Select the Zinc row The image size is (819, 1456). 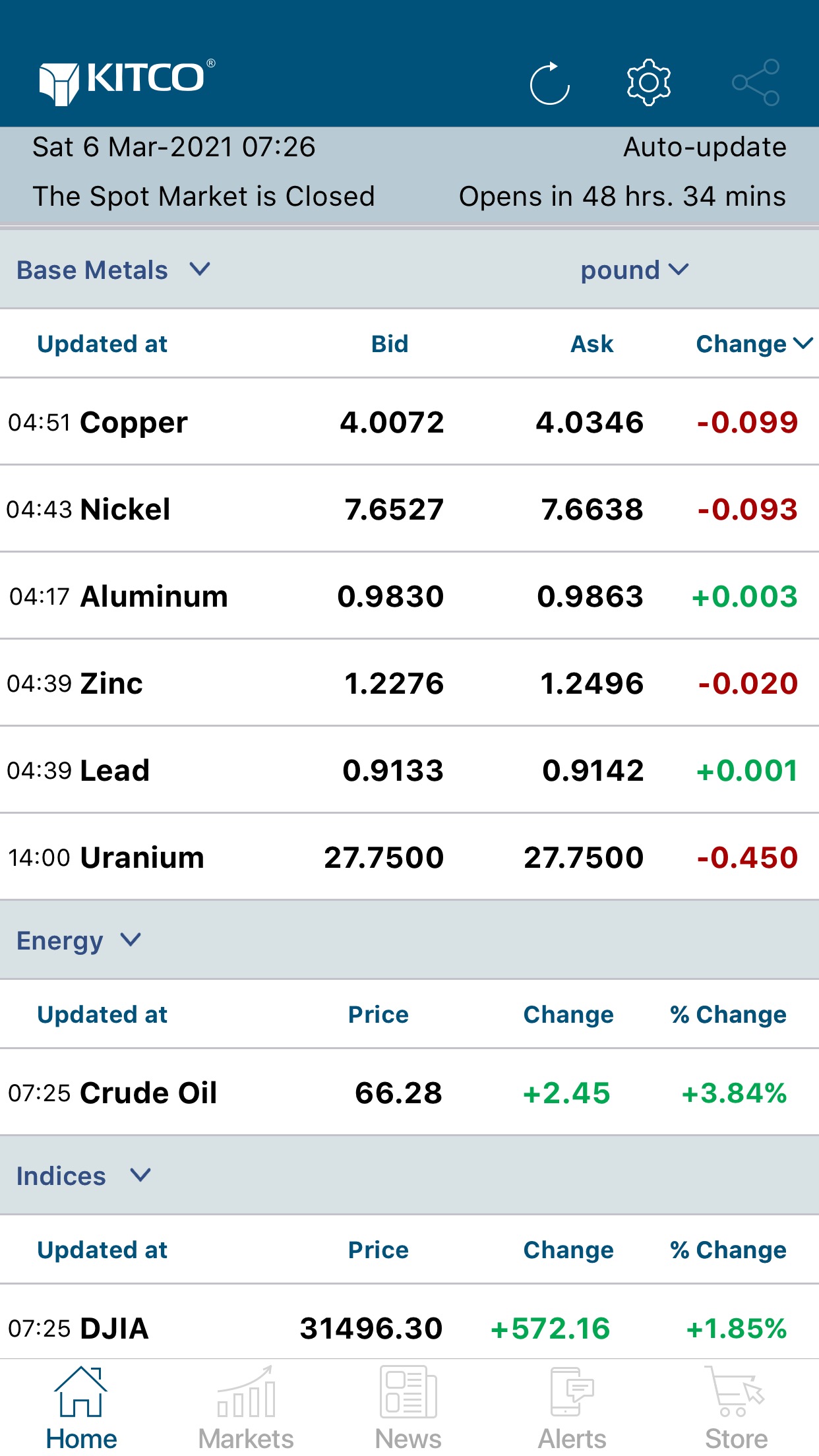(x=409, y=683)
